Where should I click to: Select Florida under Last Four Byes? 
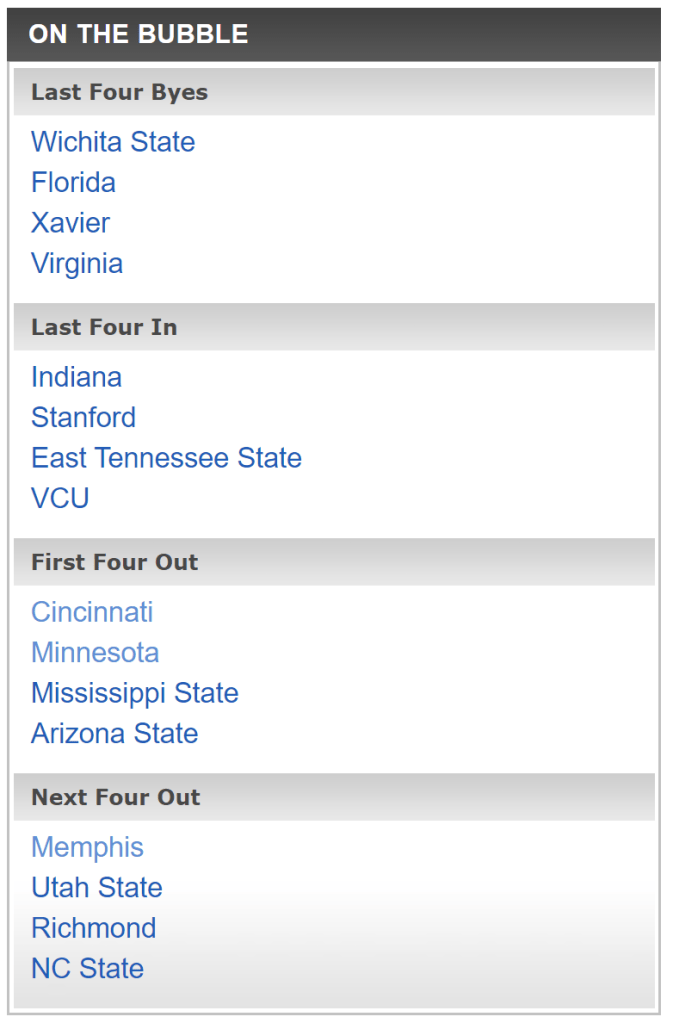73,183
